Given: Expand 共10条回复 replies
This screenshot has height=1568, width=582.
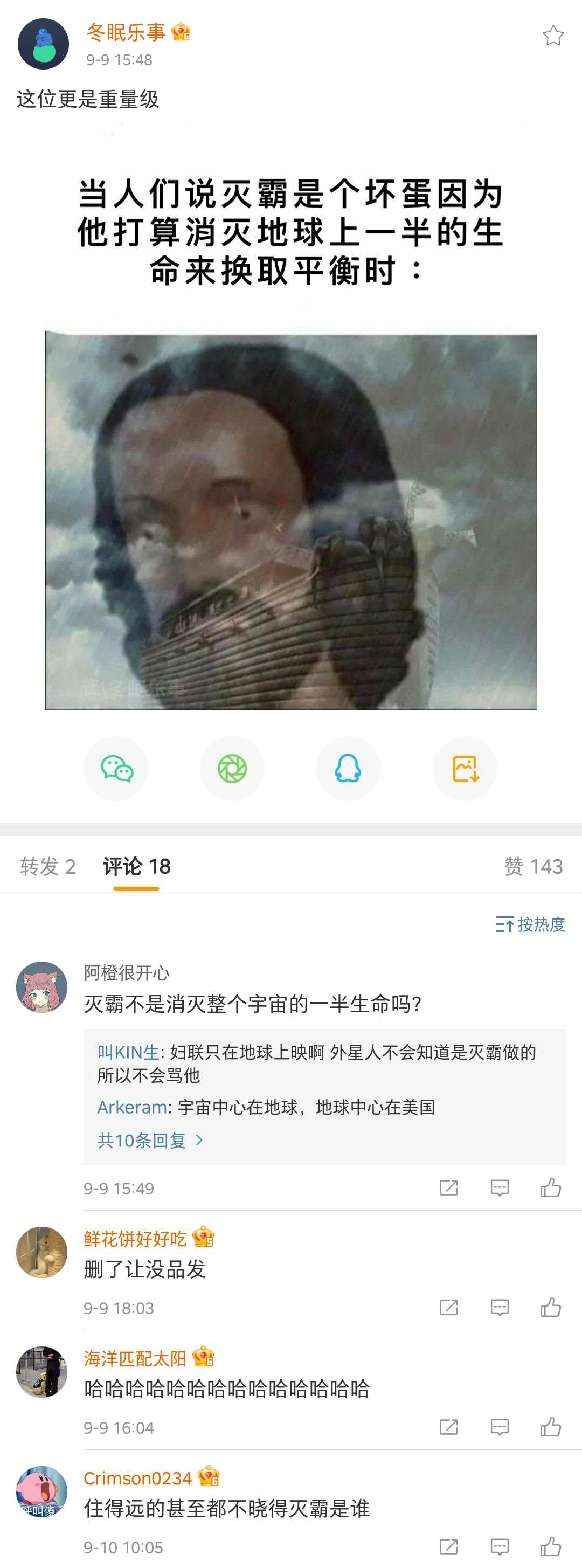Looking at the screenshot, I should click(150, 1140).
